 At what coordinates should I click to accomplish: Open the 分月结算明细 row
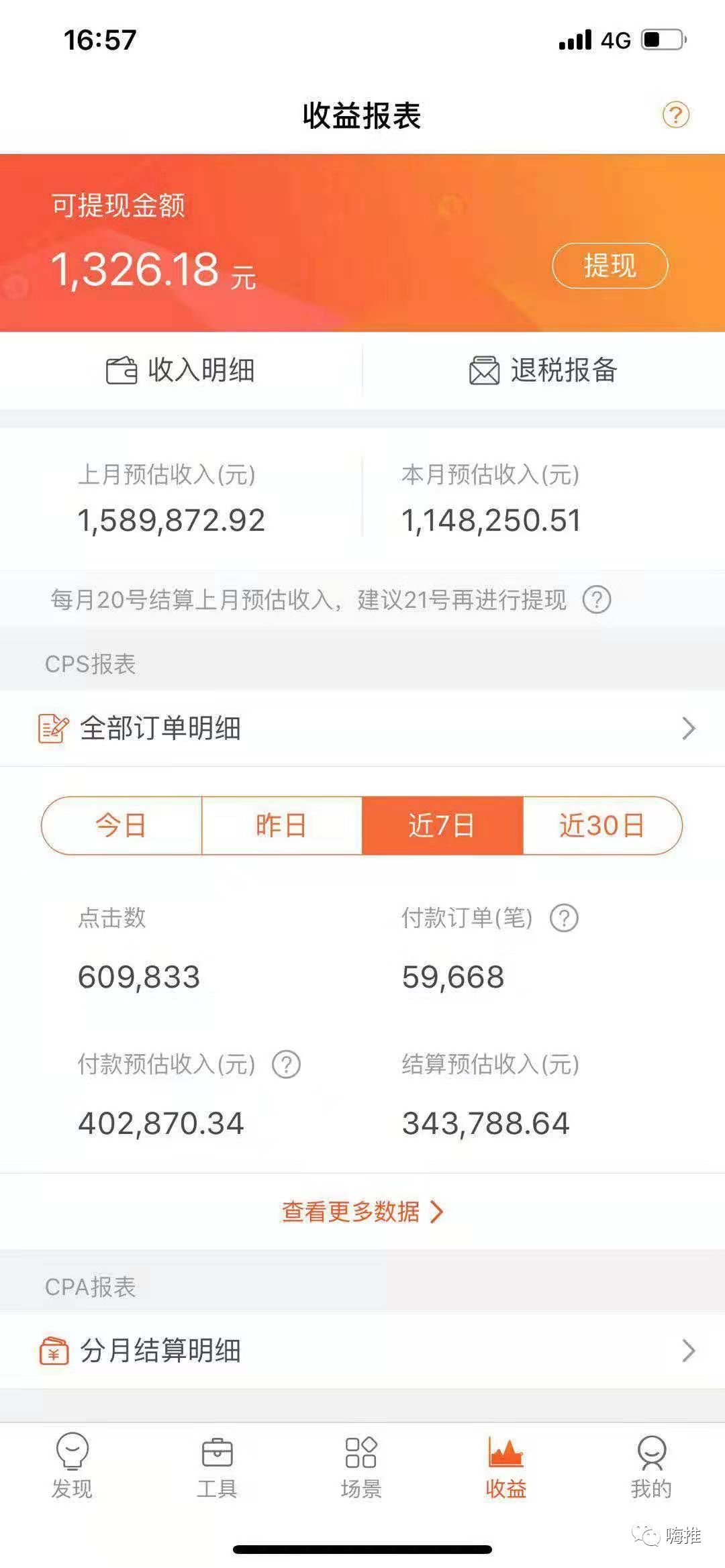click(x=362, y=1350)
